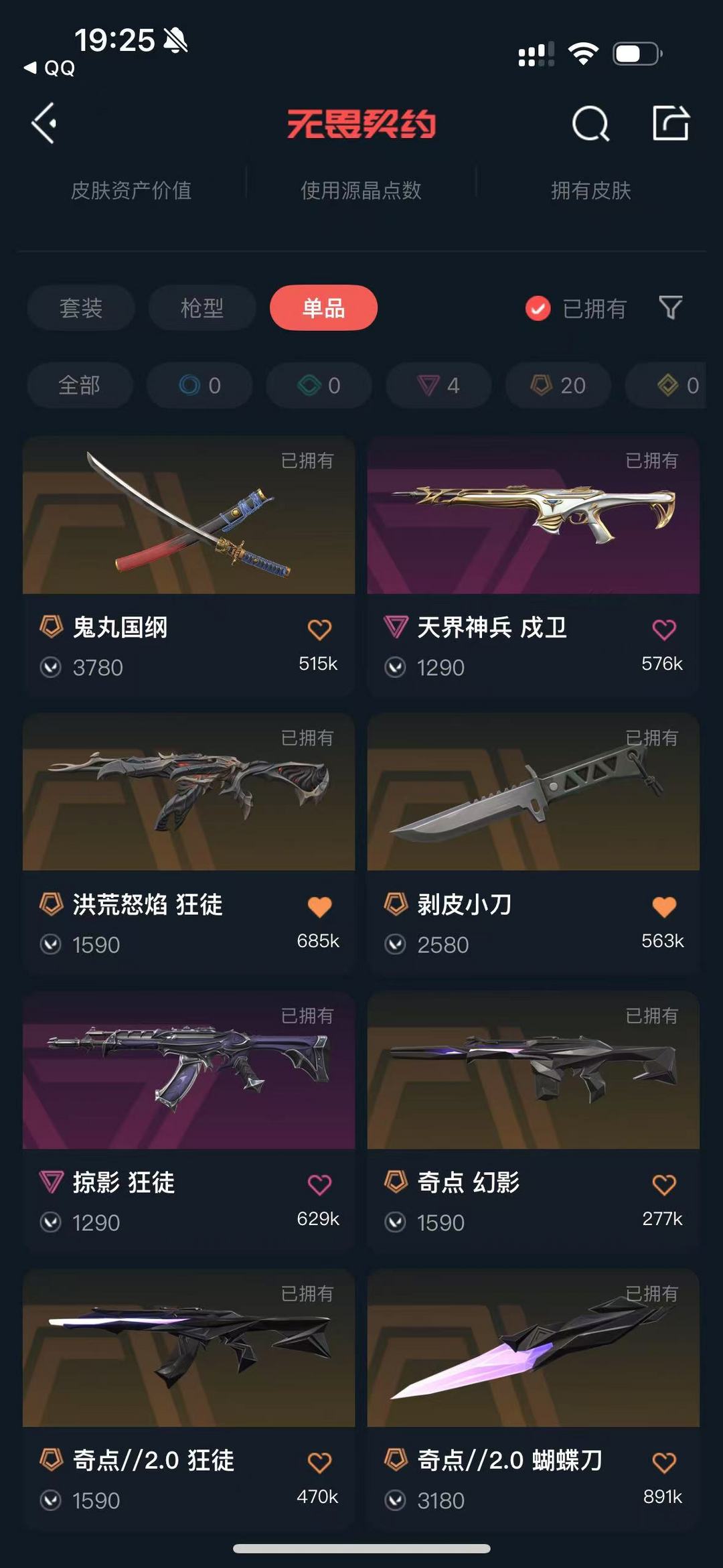Filter by the orange tier chip showing 20

coord(558,385)
